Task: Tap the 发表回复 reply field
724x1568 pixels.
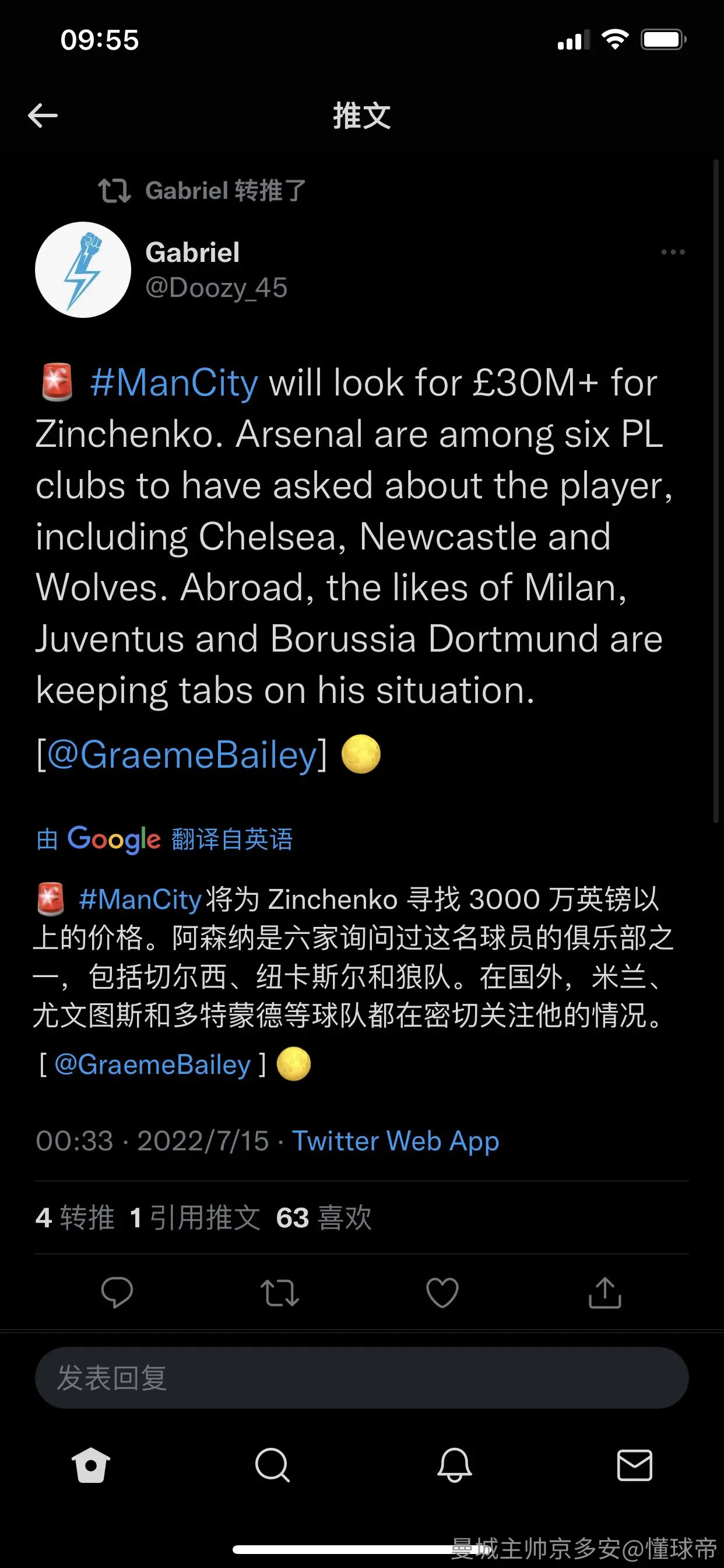Action: coord(361,1377)
